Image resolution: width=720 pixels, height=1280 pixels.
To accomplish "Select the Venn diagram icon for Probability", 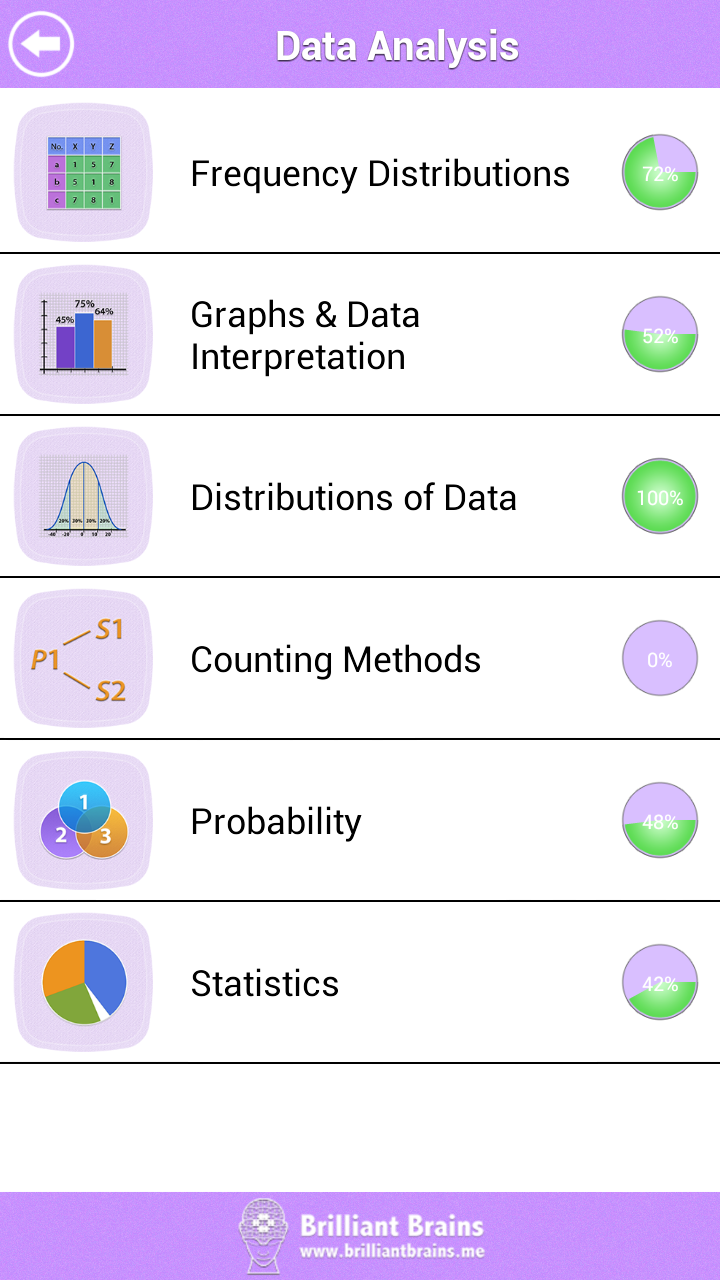I will click(x=83, y=820).
